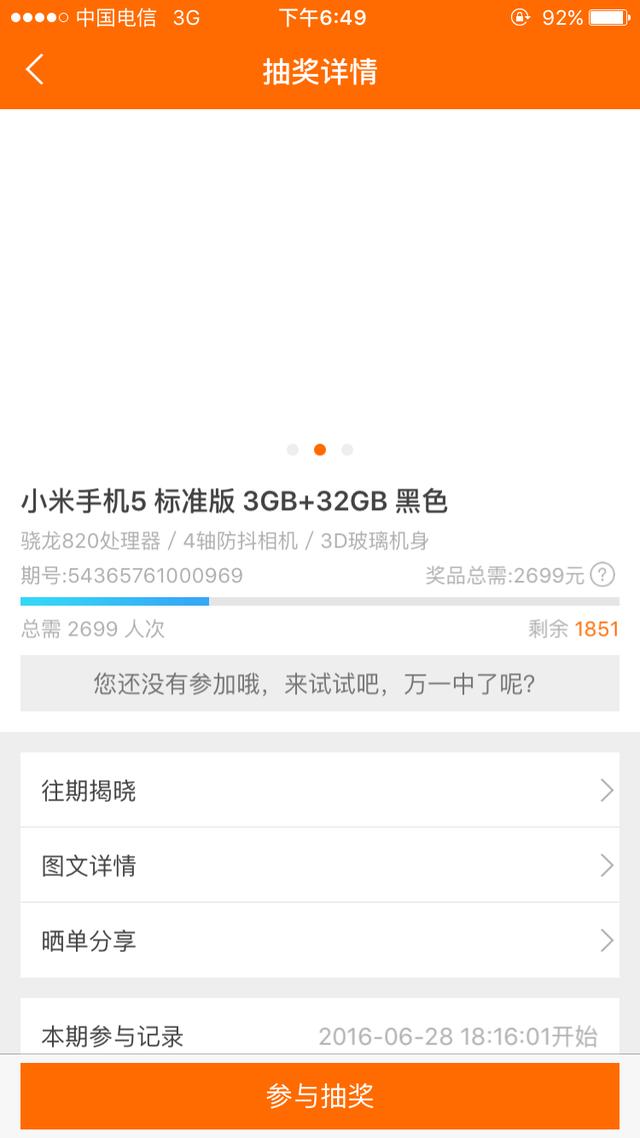Open 晒单分享 shared orders

tap(320, 941)
